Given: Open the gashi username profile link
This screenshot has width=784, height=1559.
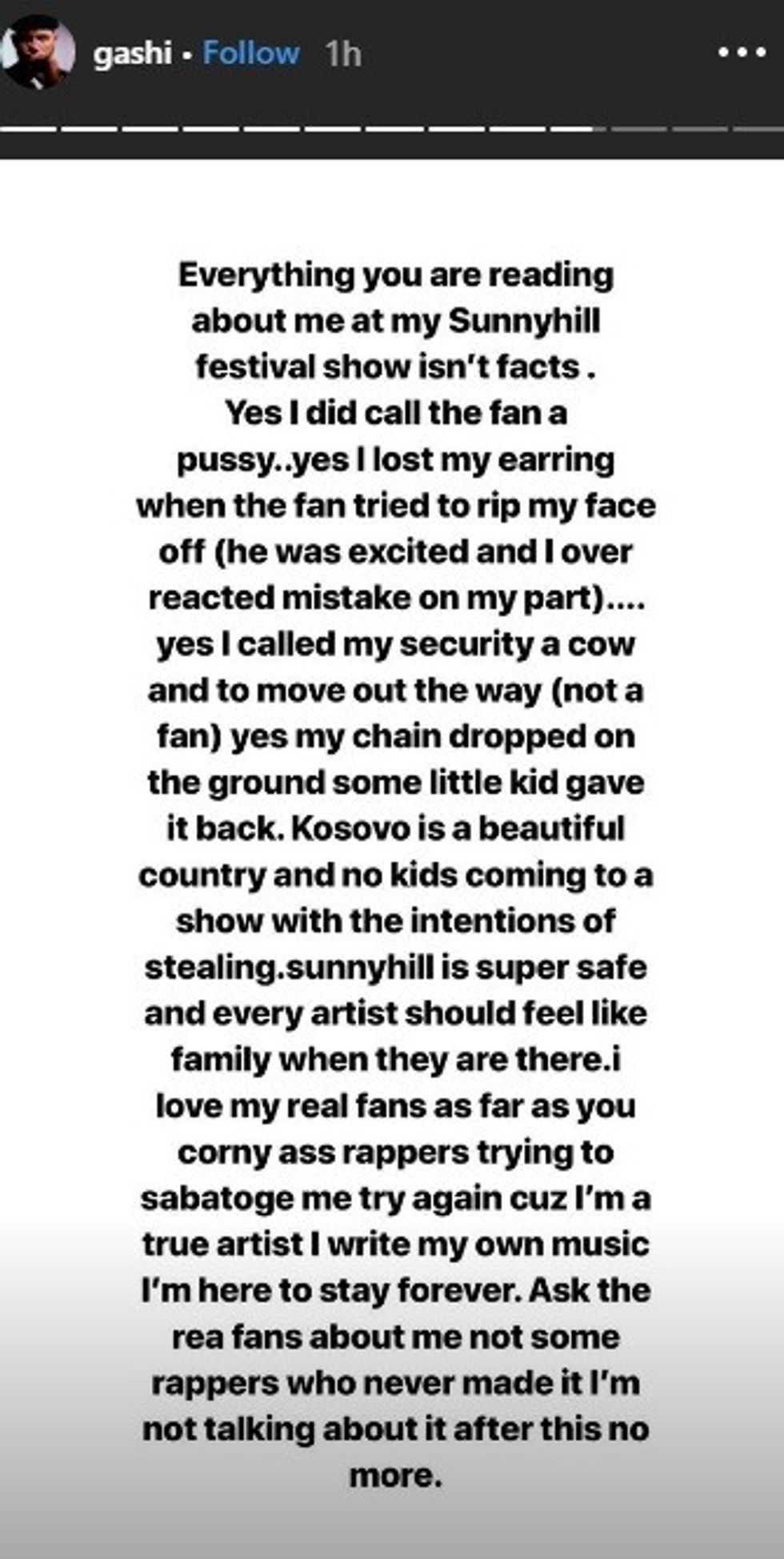Looking at the screenshot, I should pyautogui.click(x=132, y=54).
